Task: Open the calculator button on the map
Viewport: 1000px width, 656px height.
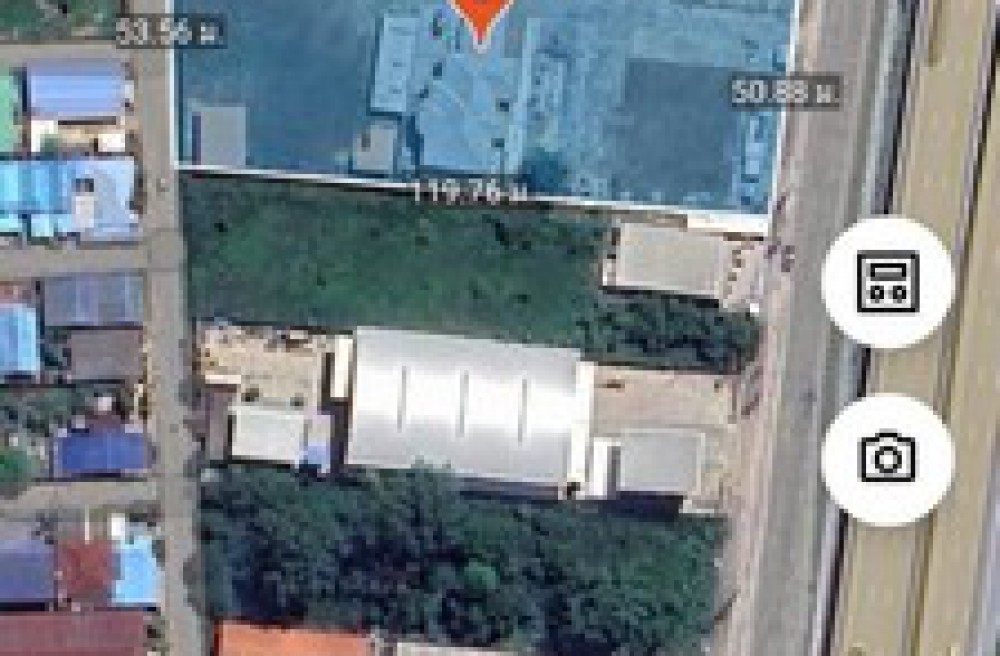Action: coord(887,283)
